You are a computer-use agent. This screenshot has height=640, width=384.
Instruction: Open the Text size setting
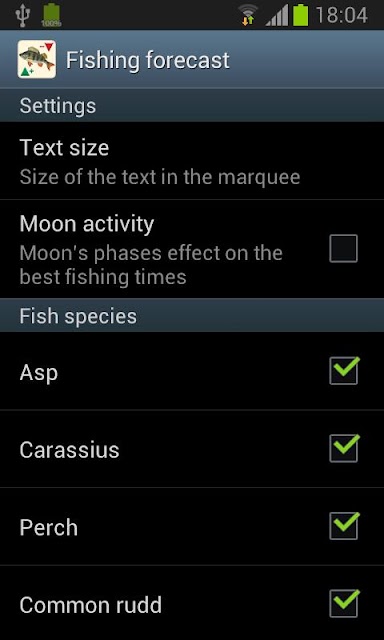(x=192, y=161)
